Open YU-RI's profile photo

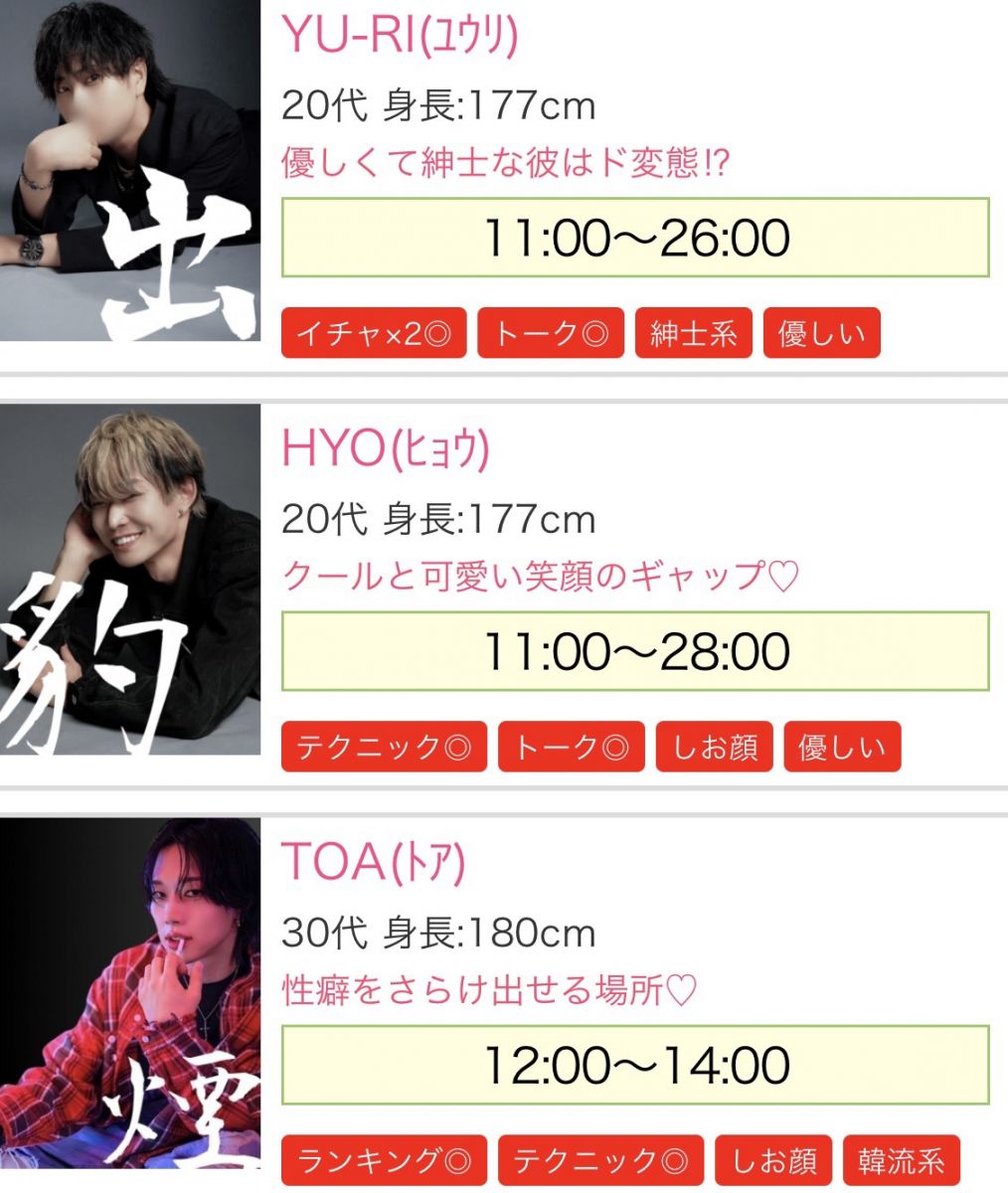129,169
